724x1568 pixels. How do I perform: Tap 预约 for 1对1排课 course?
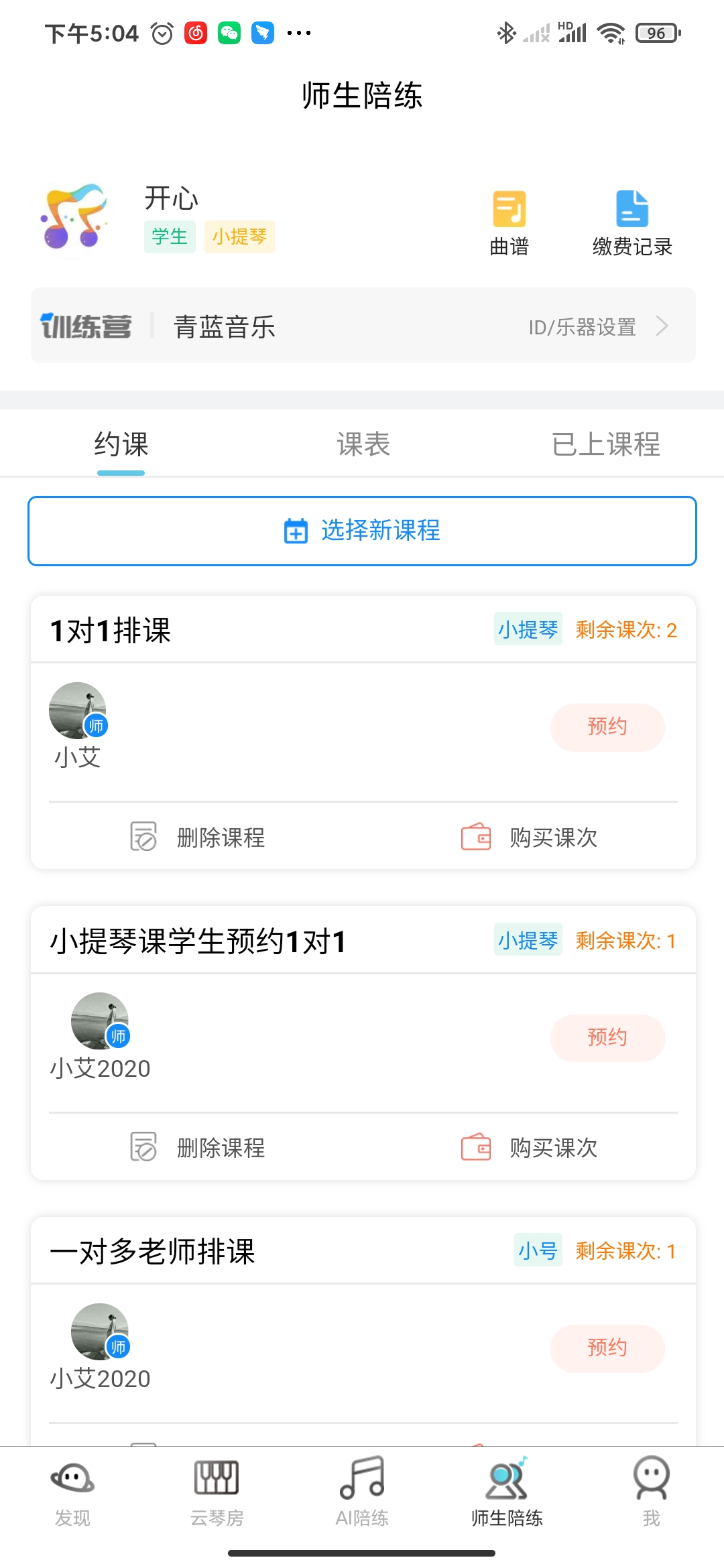click(607, 726)
